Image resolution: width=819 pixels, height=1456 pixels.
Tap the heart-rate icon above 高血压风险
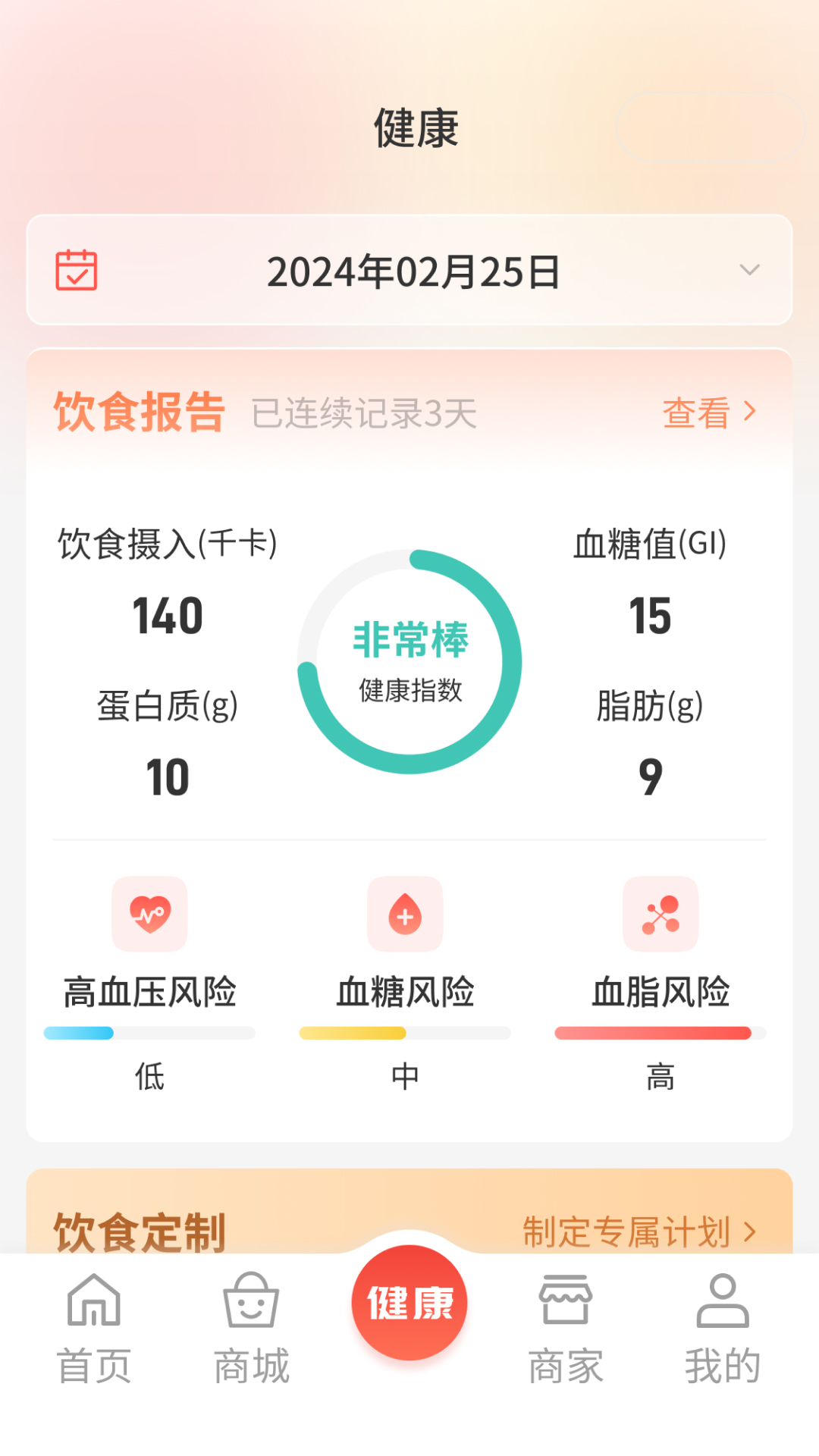tap(149, 914)
